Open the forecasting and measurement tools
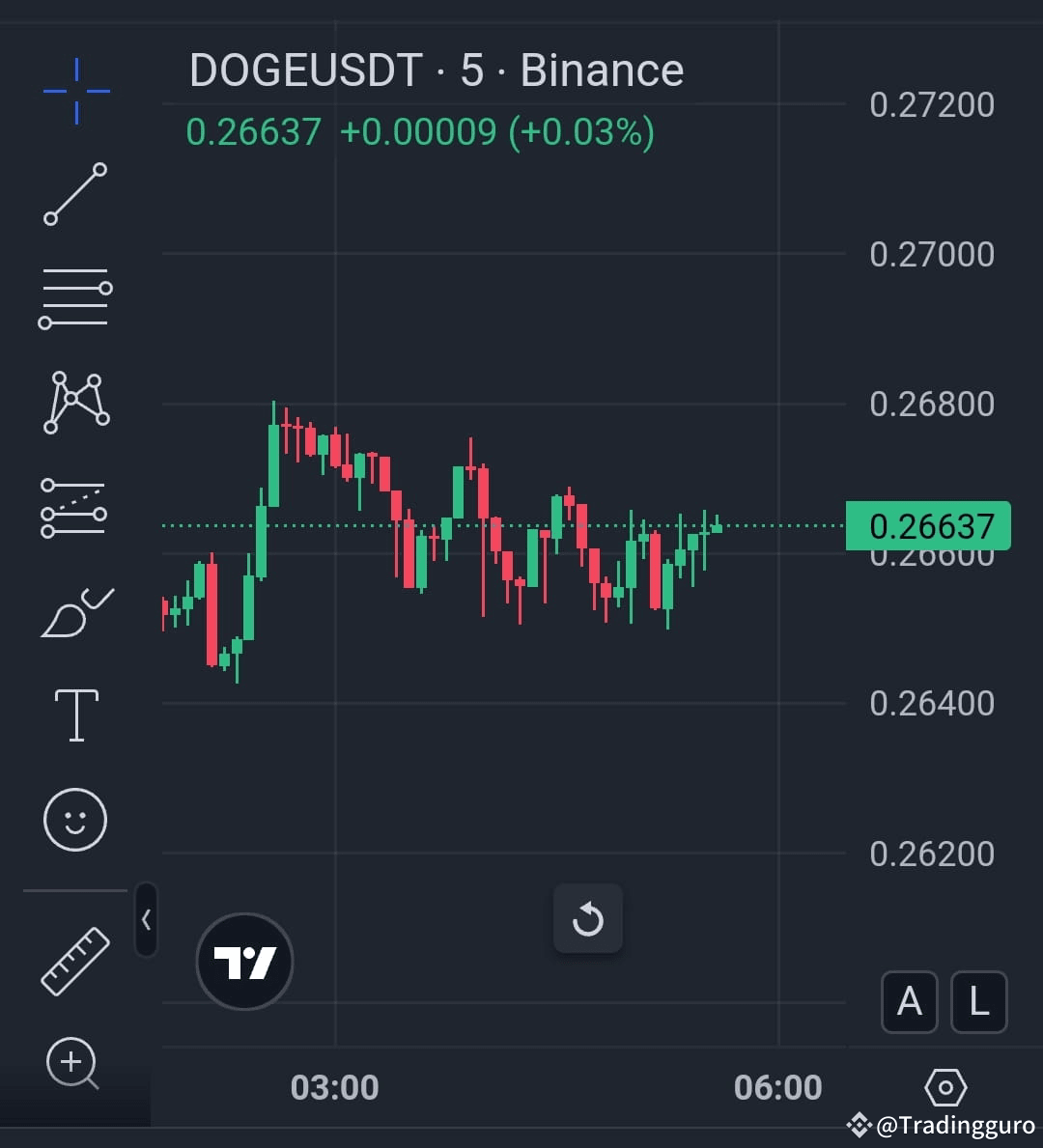 pos(75,505)
